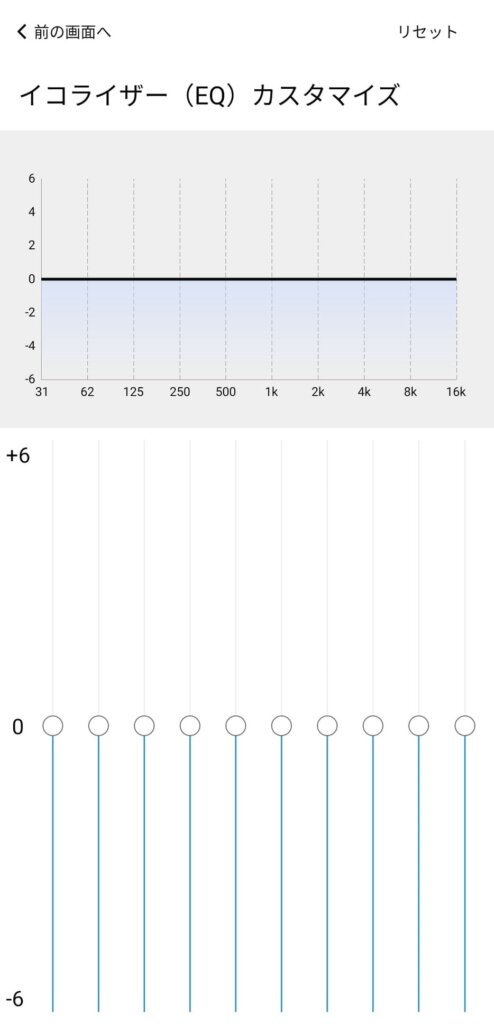
Task: Tap リセット to reset the equalizer
Action: [x=428, y=31]
